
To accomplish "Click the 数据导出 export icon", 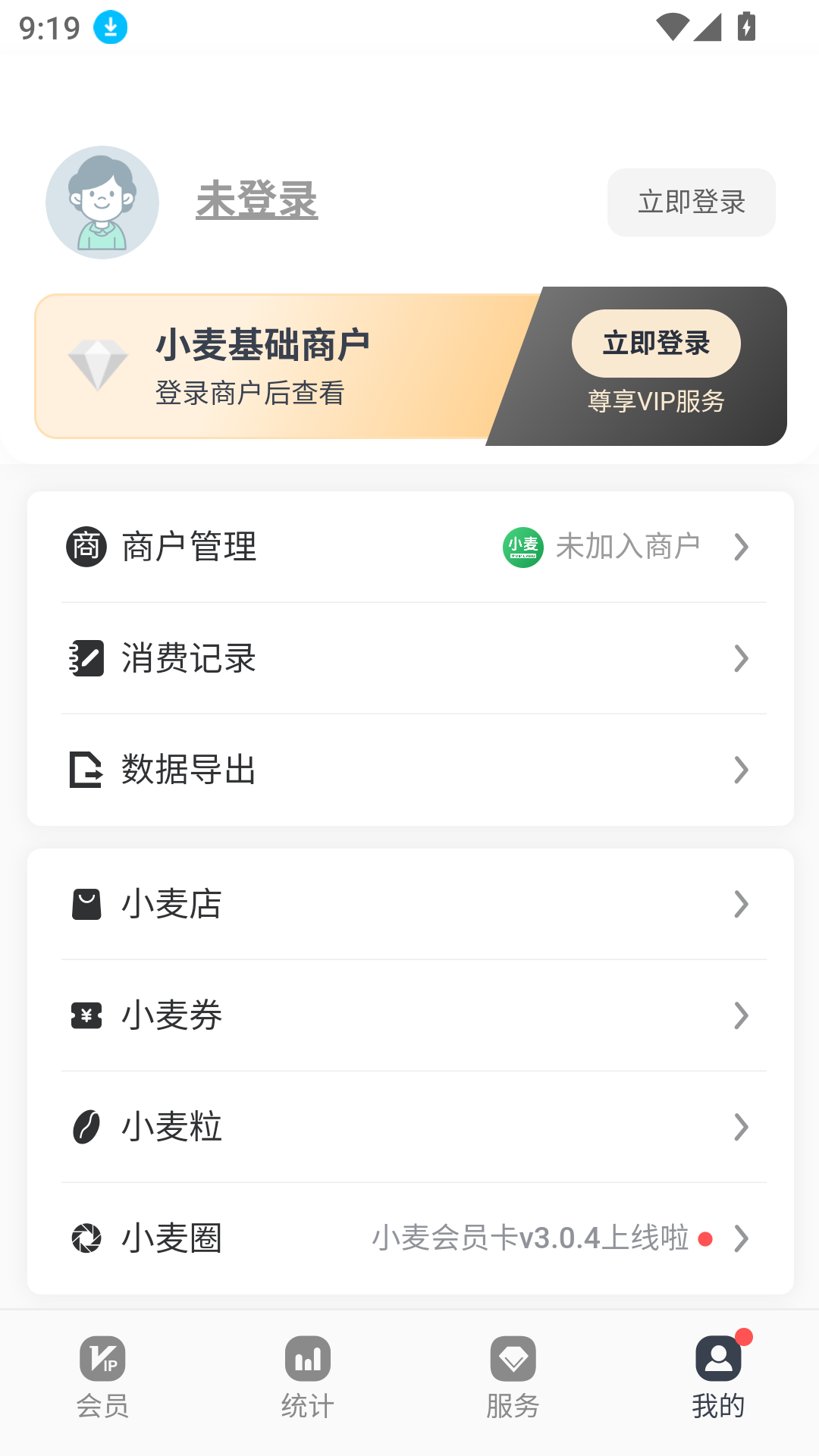I will 86,770.
